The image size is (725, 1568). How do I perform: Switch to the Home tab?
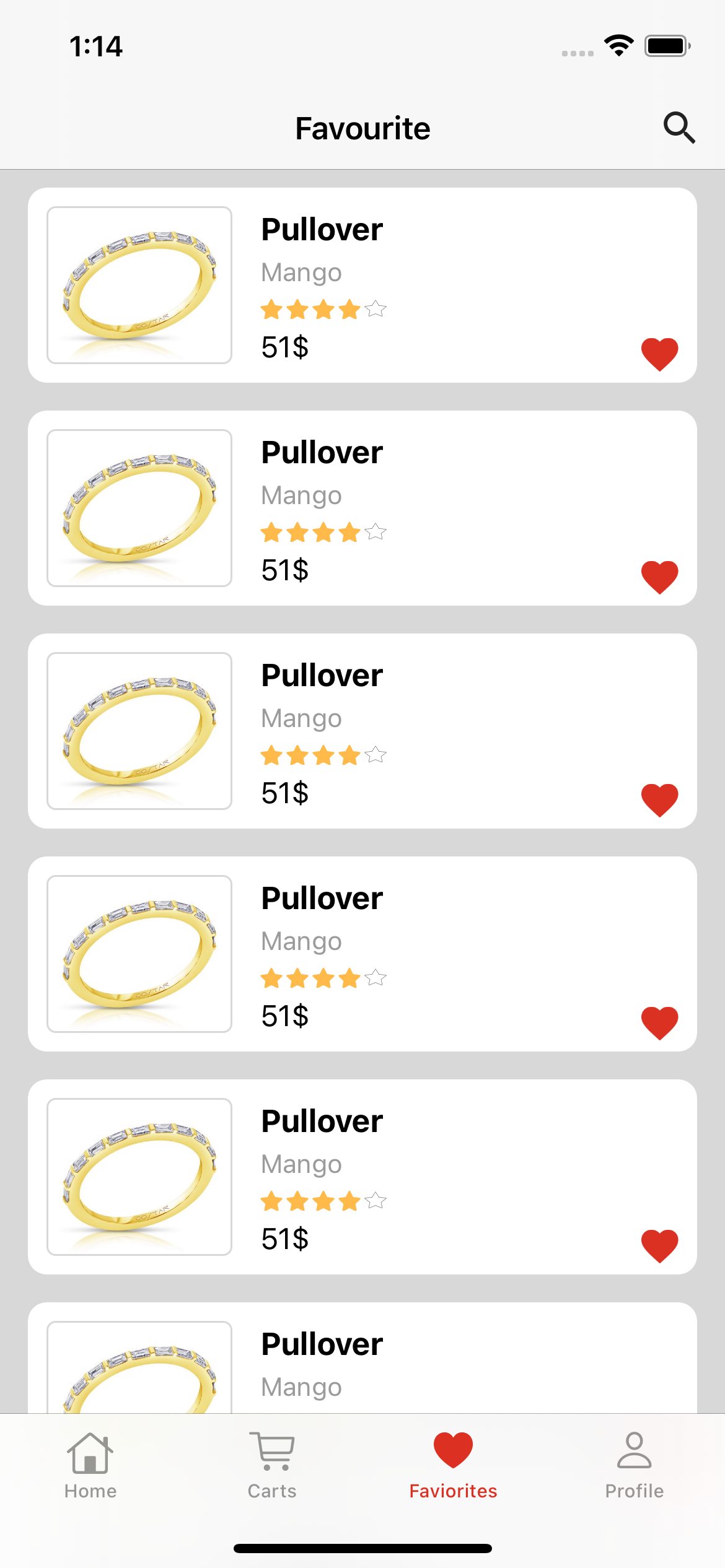tap(90, 1465)
